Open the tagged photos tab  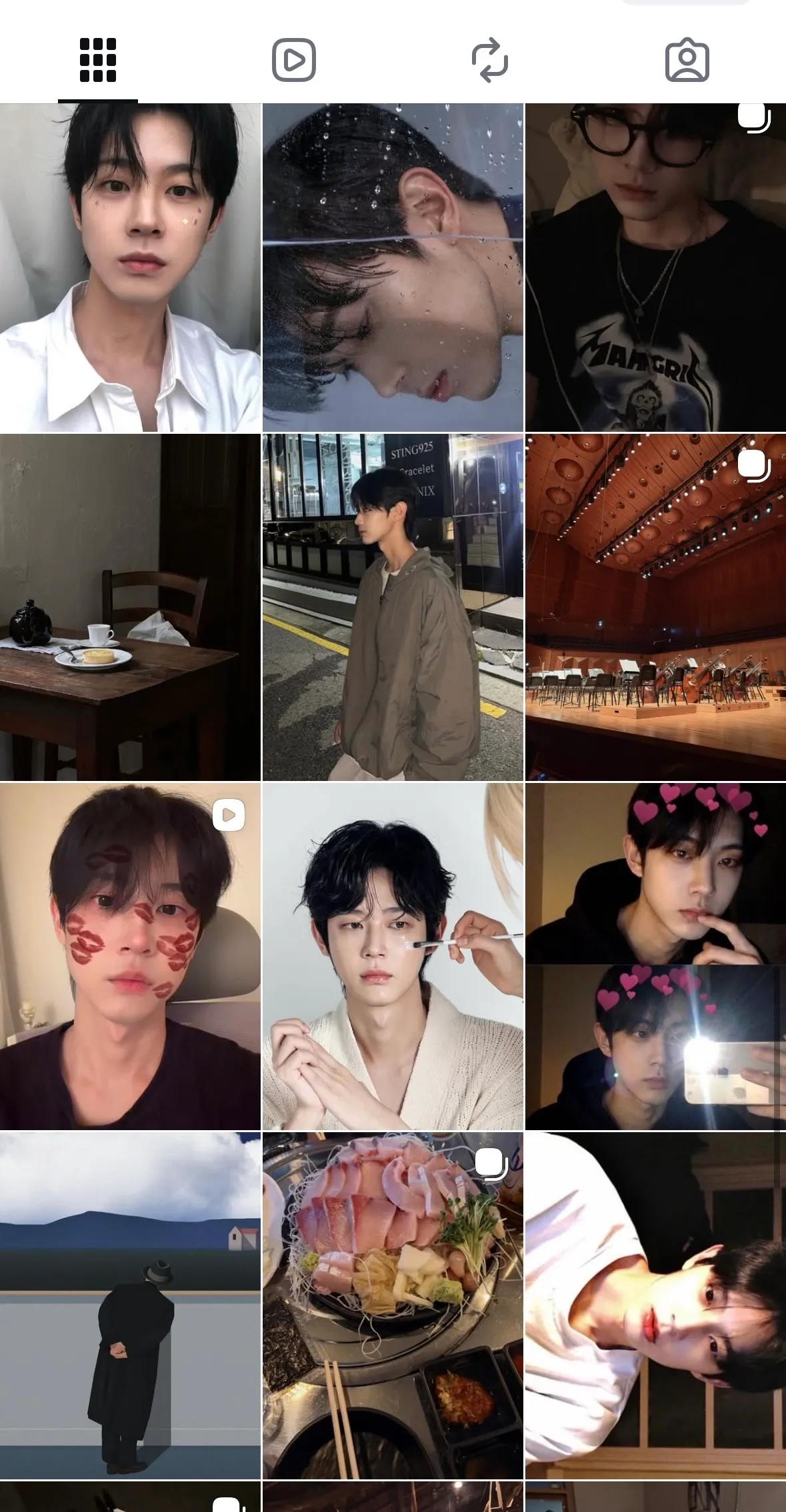(687, 60)
